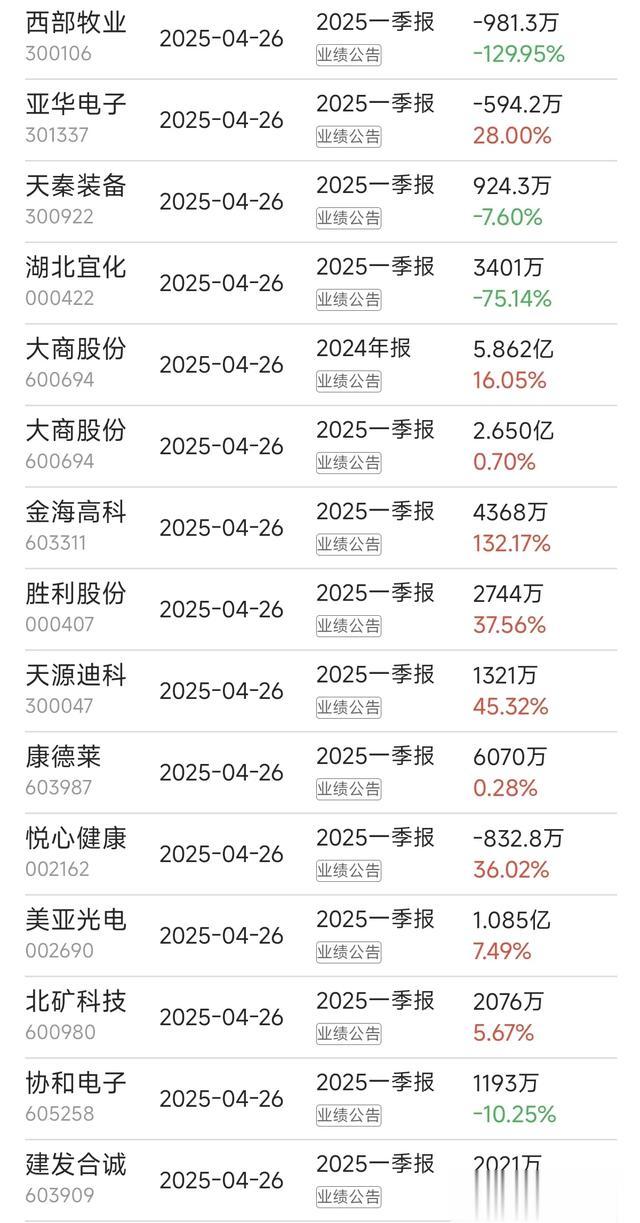Open the 建发合诚 603909 row
This screenshot has height=1223, width=640.
[x=320, y=1180]
